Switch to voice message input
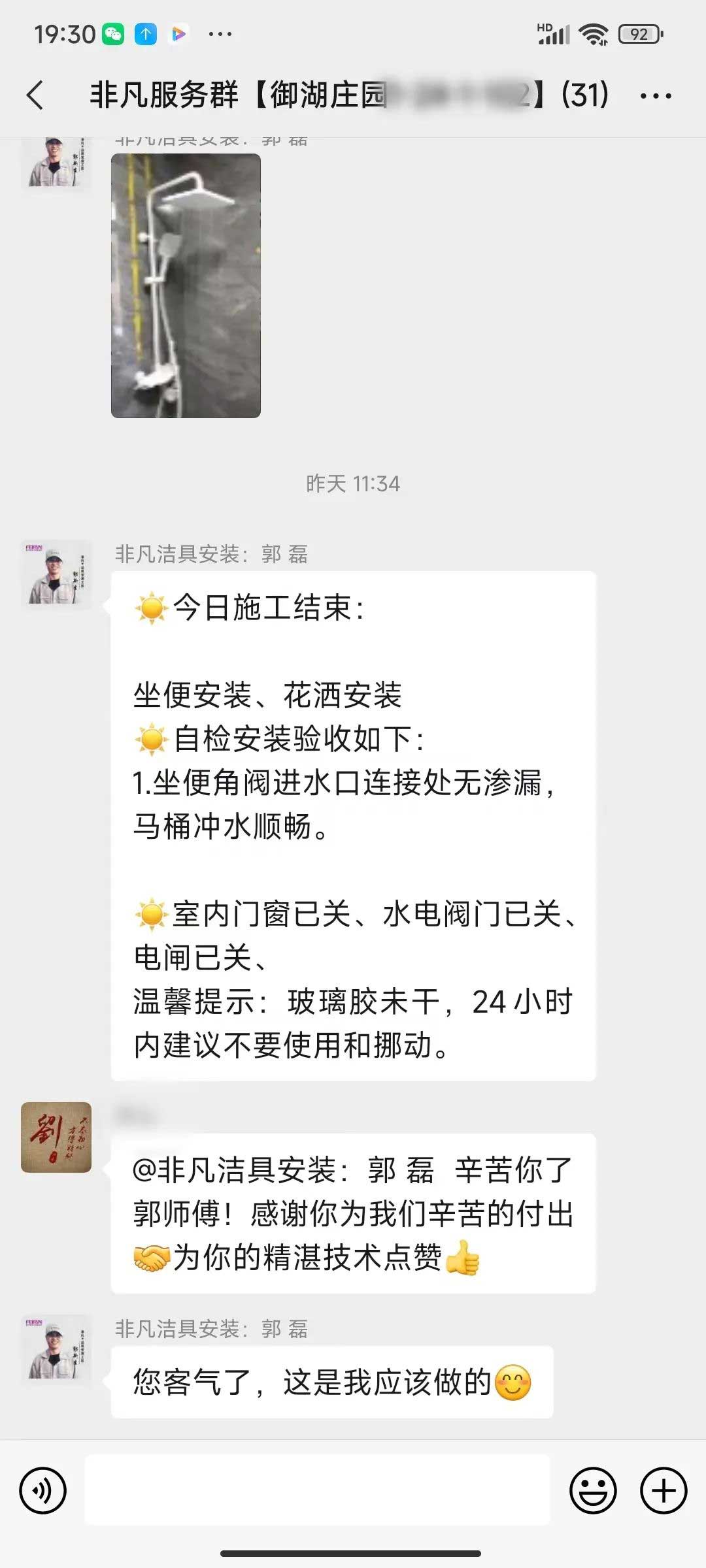This screenshot has width=706, height=1568. (x=43, y=1490)
